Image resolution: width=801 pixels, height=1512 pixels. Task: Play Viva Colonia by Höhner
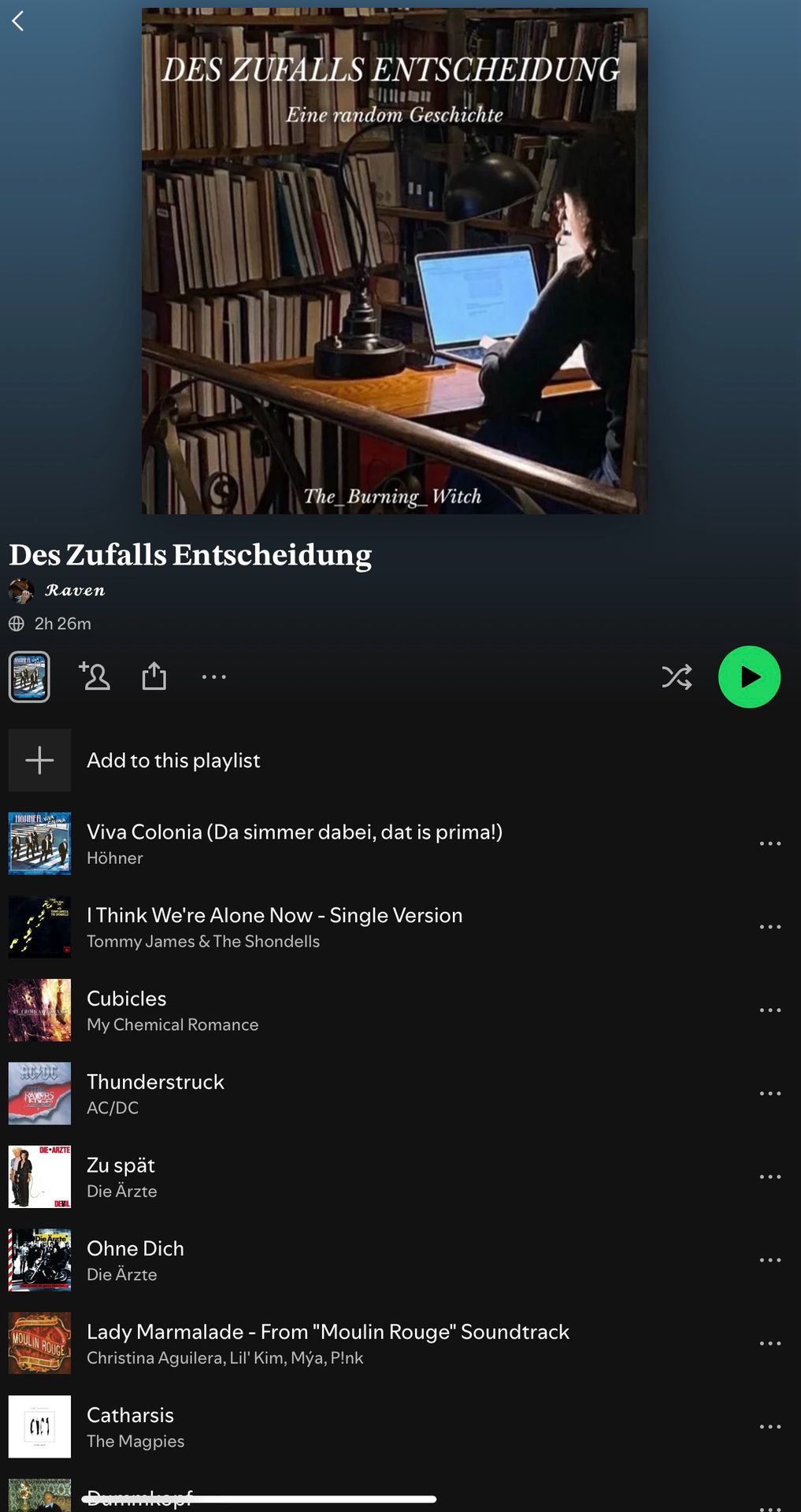click(294, 843)
